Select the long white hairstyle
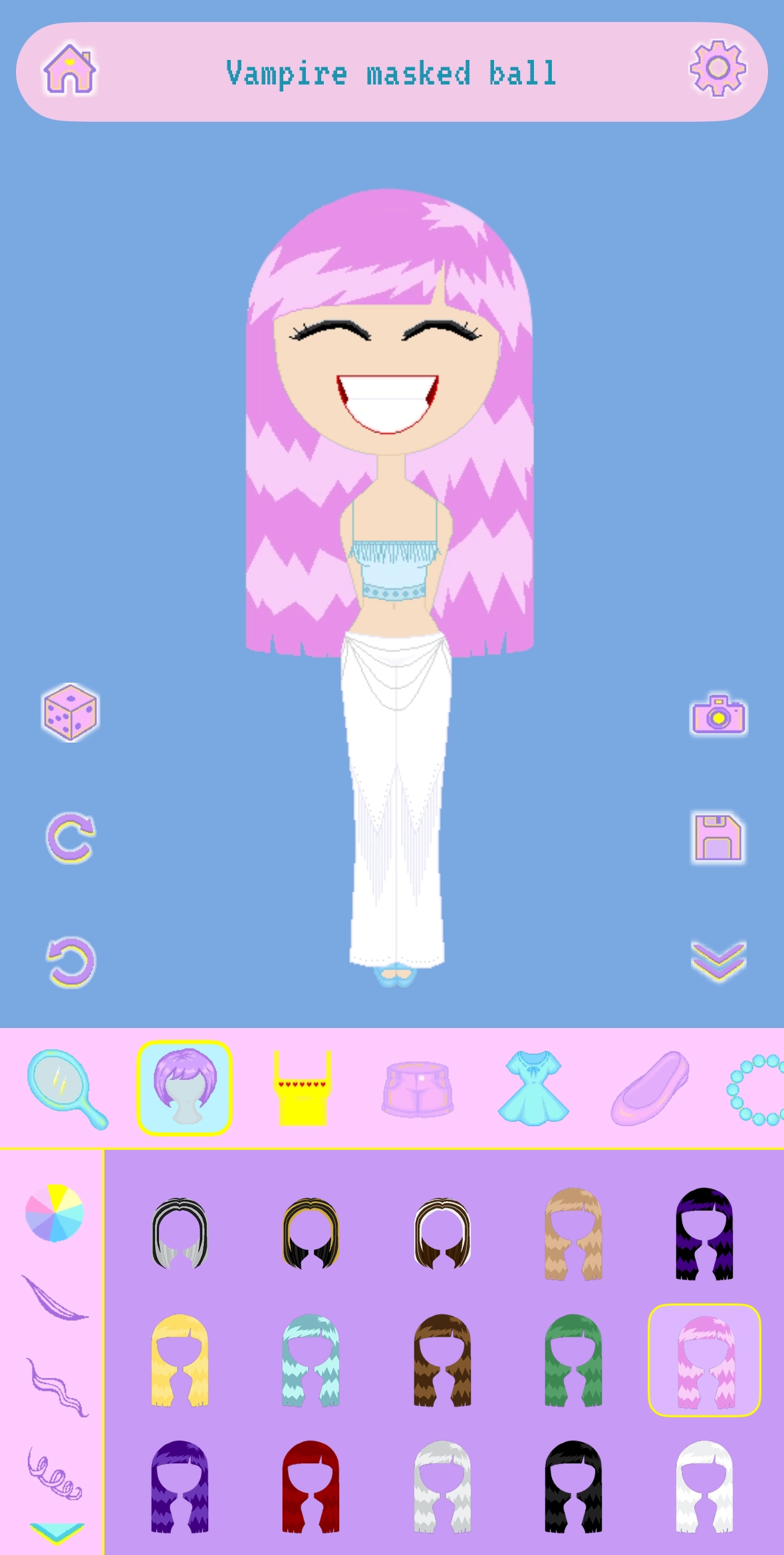The image size is (784, 1555). (704, 1486)
